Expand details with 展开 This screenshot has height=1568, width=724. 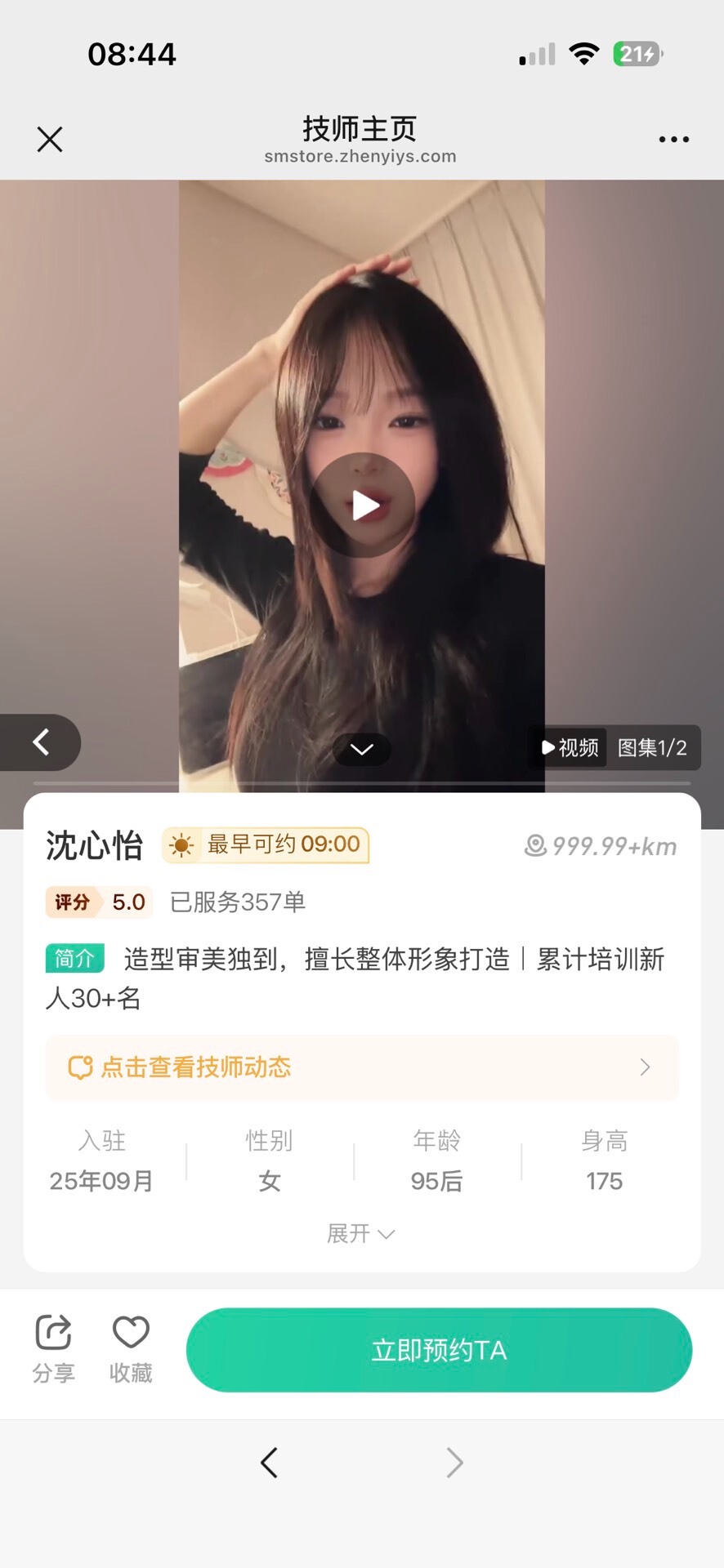360,1233
